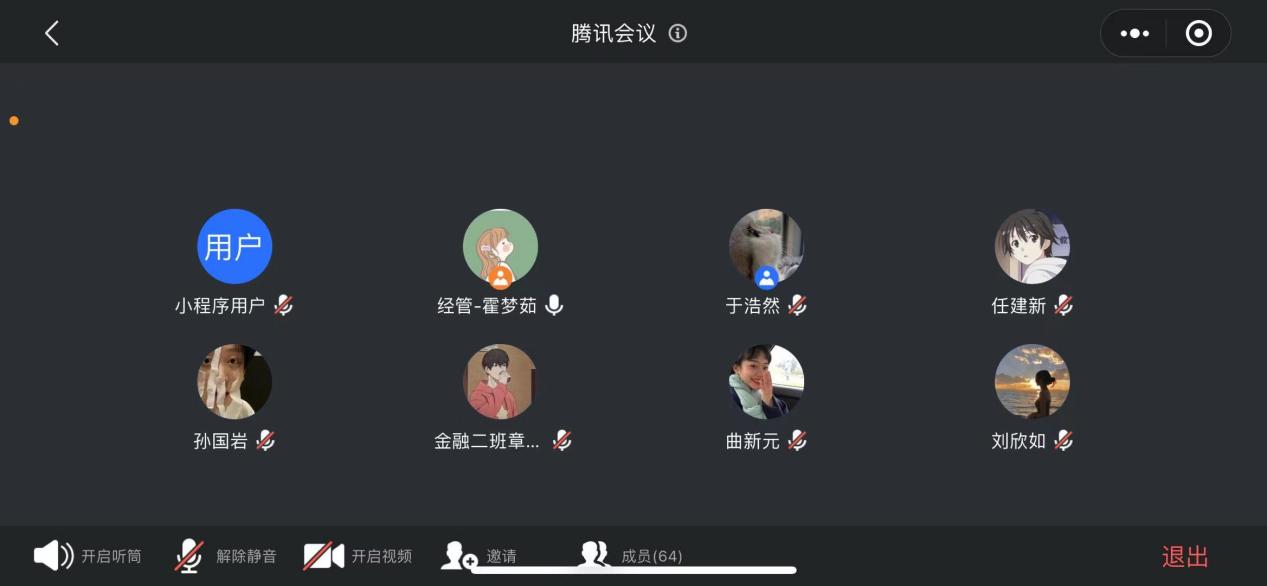Image resolution: width=1267 pixels, height=586 pixels.
Task: Select participant 任建新
Action: (1032, 247)
